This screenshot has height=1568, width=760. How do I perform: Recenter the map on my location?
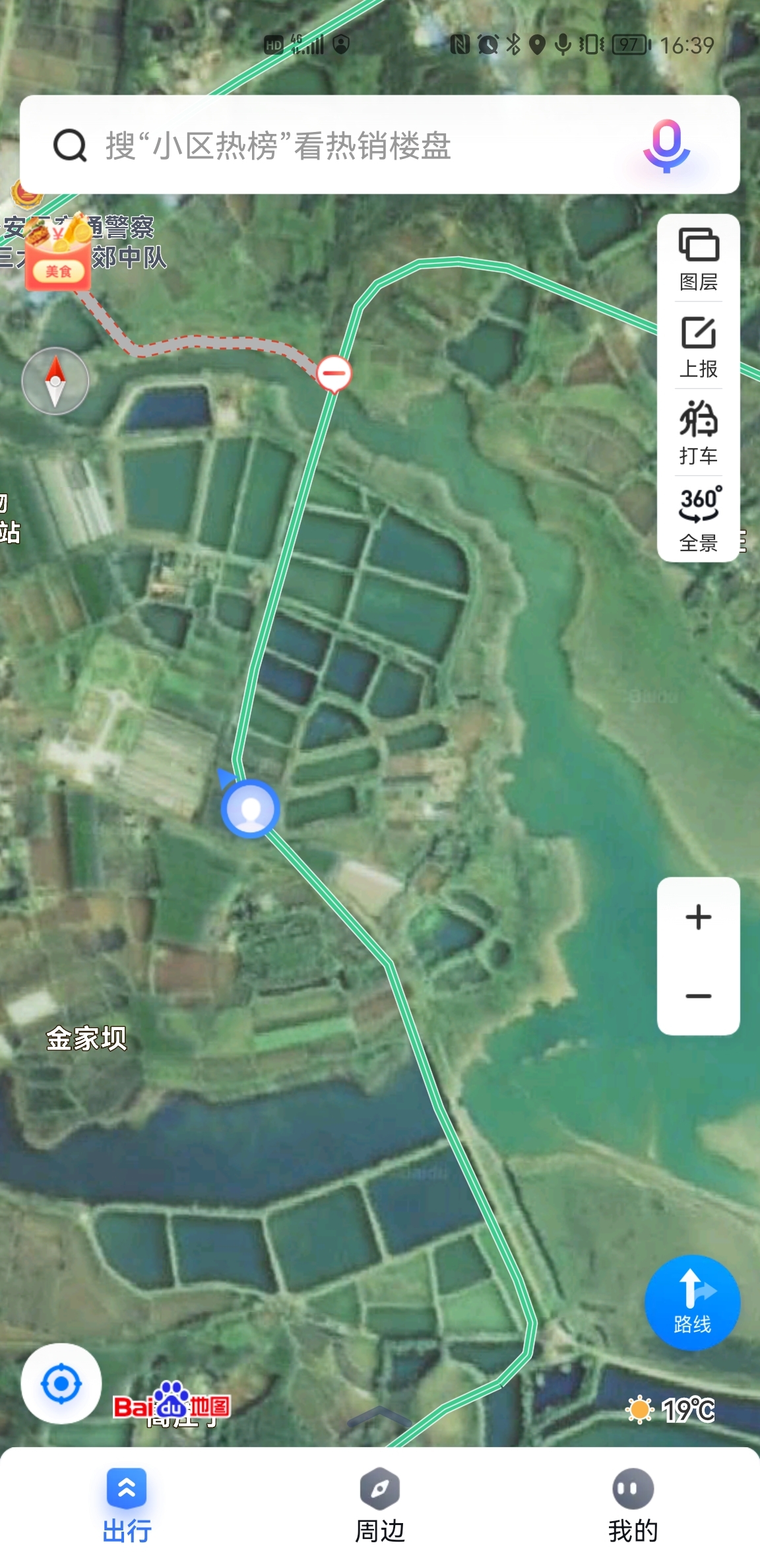(61, 1383)
